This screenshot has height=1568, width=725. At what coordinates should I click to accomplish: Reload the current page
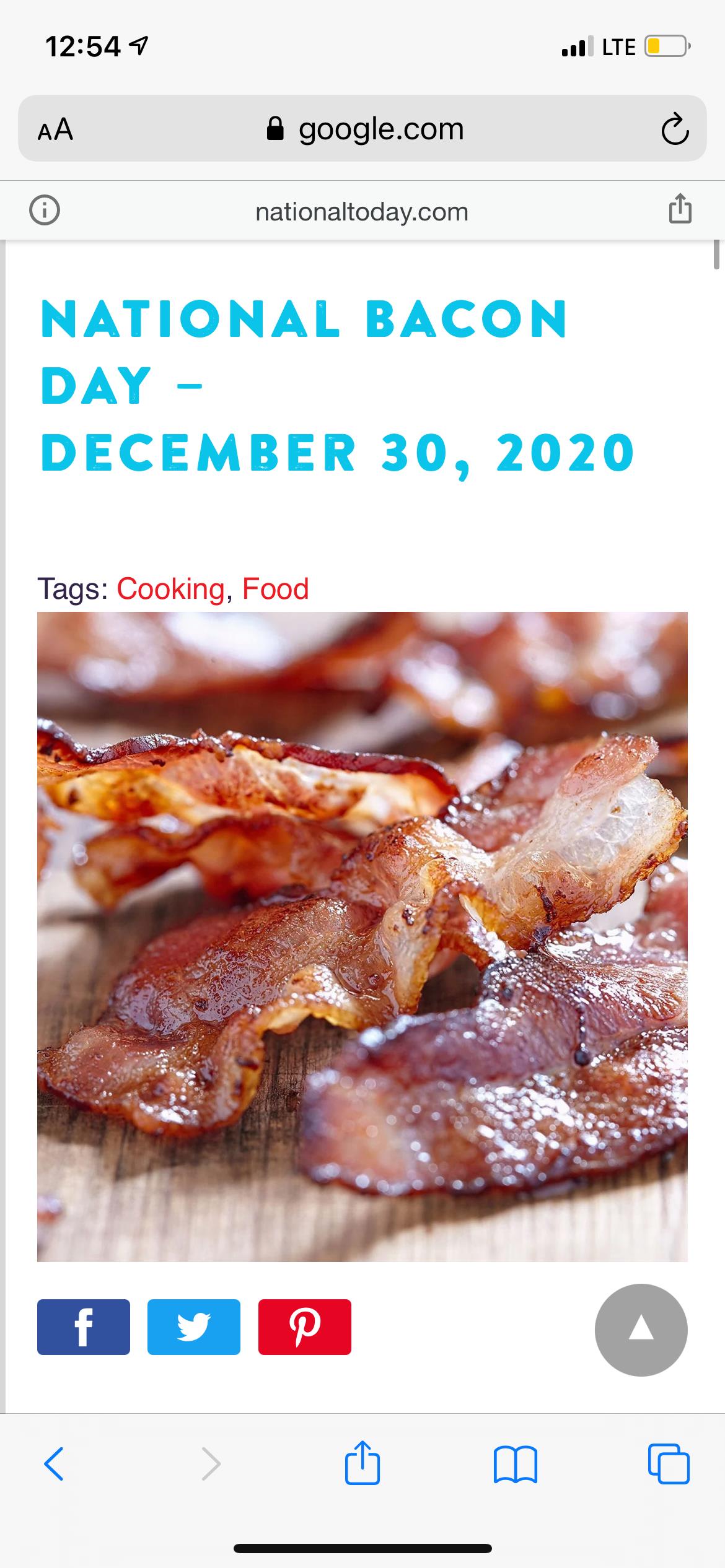[674, 129]
